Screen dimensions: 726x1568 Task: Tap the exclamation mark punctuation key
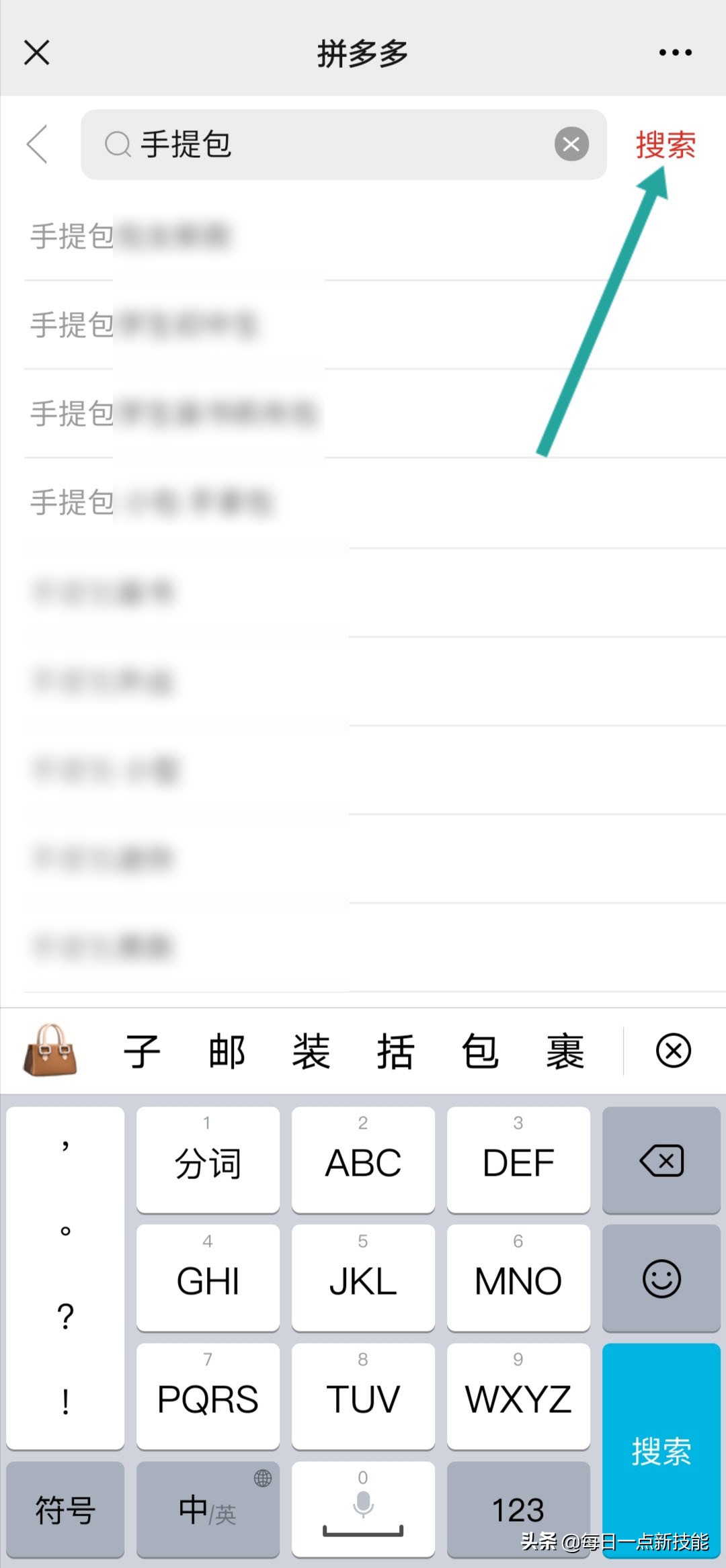[x=65, y=1399]
